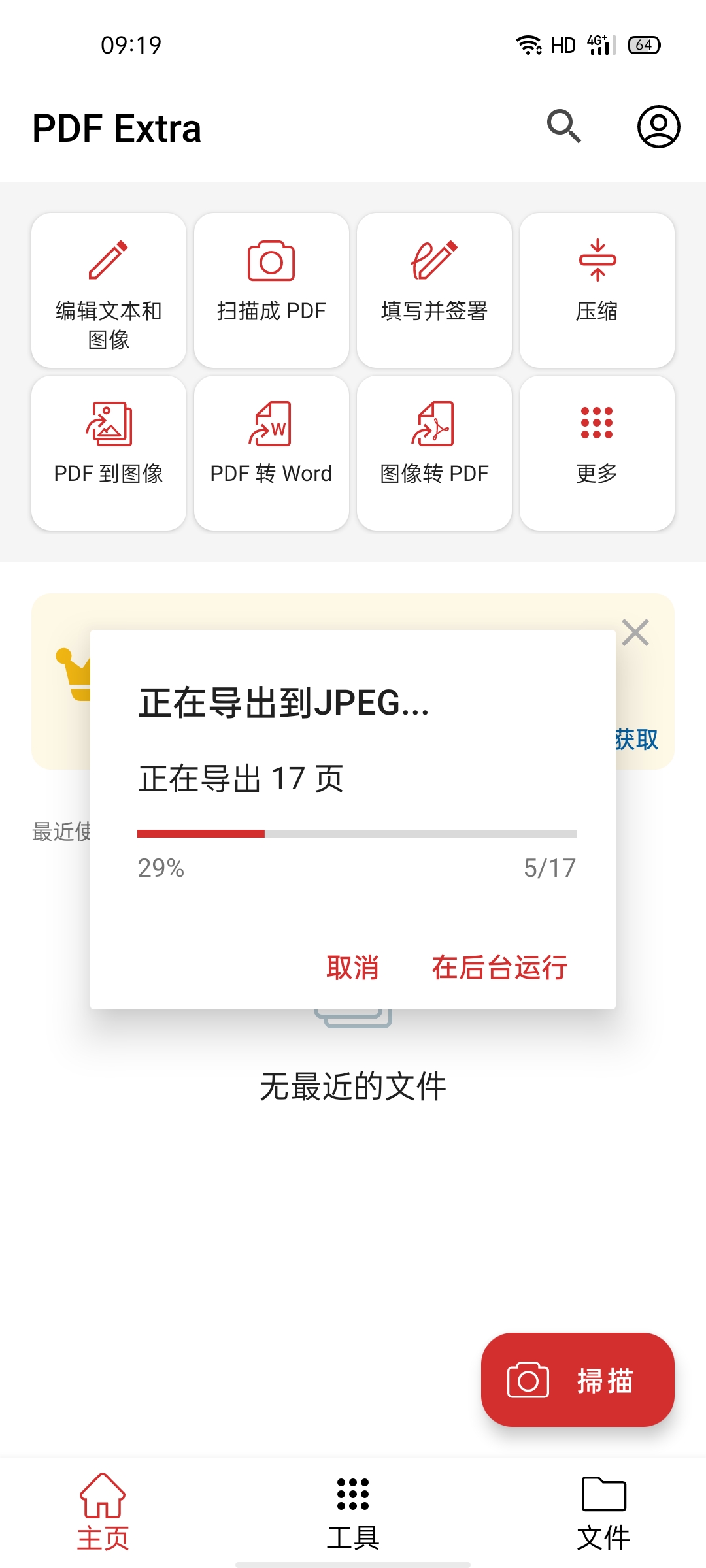The image size is (706, 1568).
Task: Open 编辑文本和图像 tool
Action: (x=109, y=291)
